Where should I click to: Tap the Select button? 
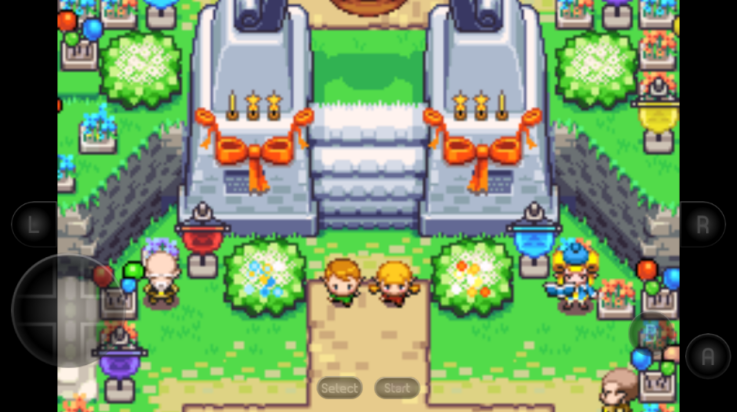click(x=339, y=388)
